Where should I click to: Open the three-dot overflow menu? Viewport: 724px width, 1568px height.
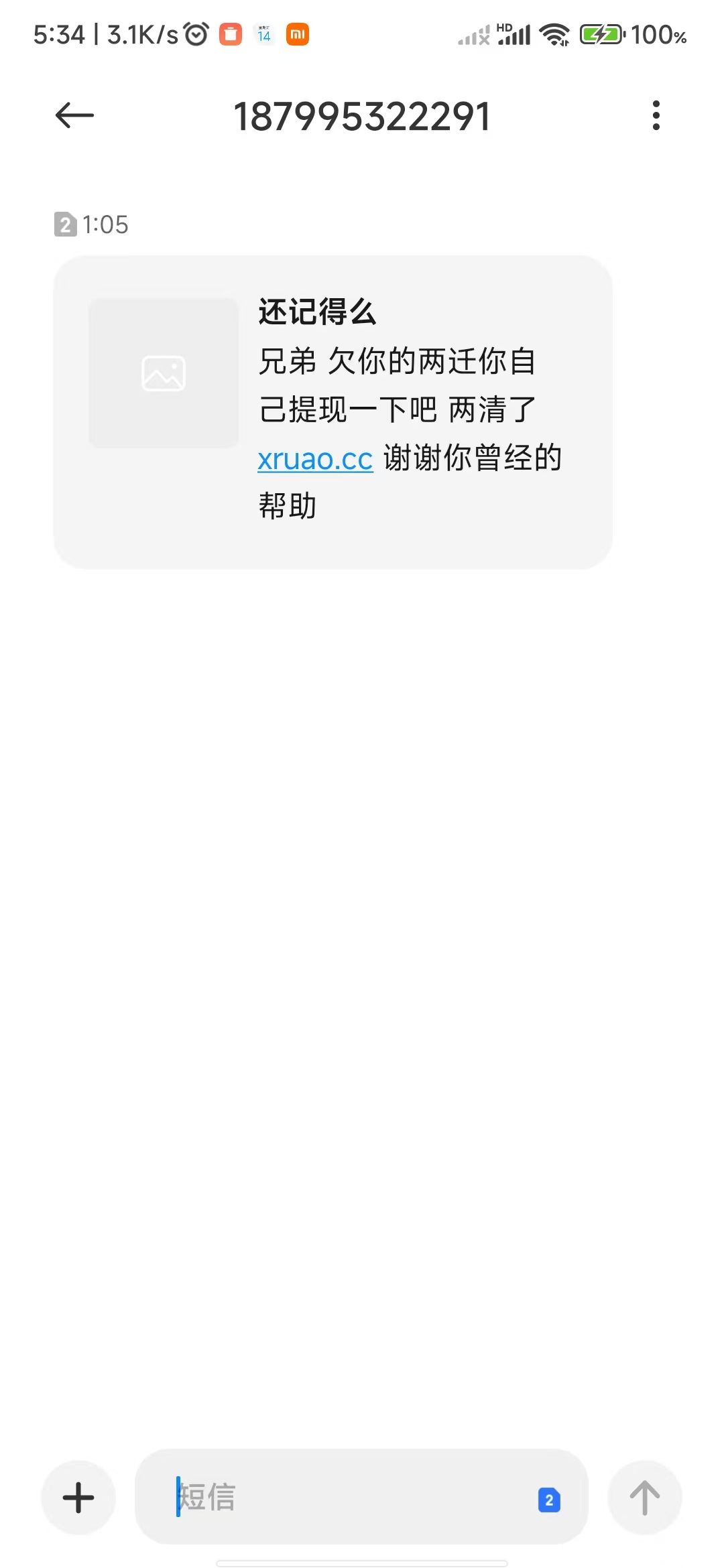[656, 116]
